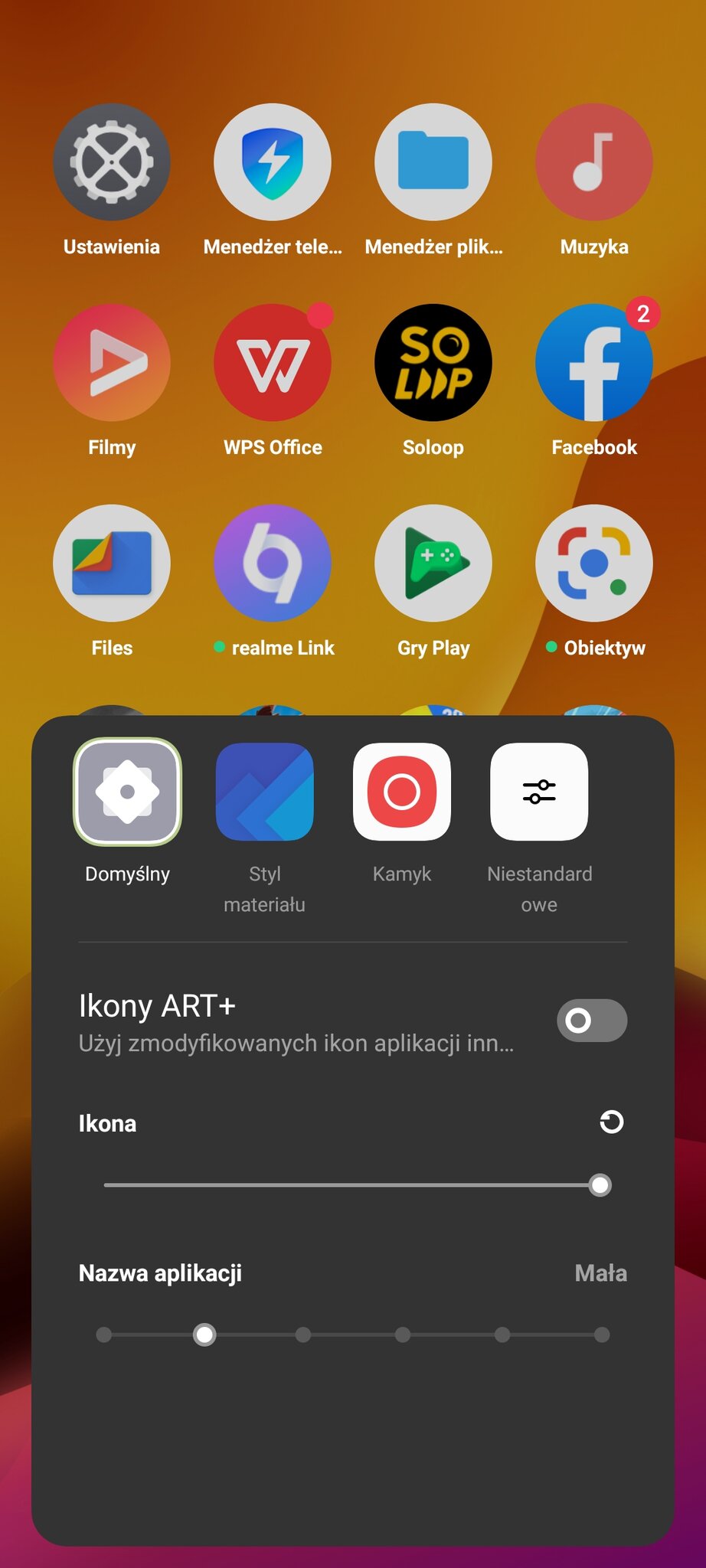Launch Gry Play app
Image resolution: width=706 pixels, height=1568 pixels.
point(433,563)
